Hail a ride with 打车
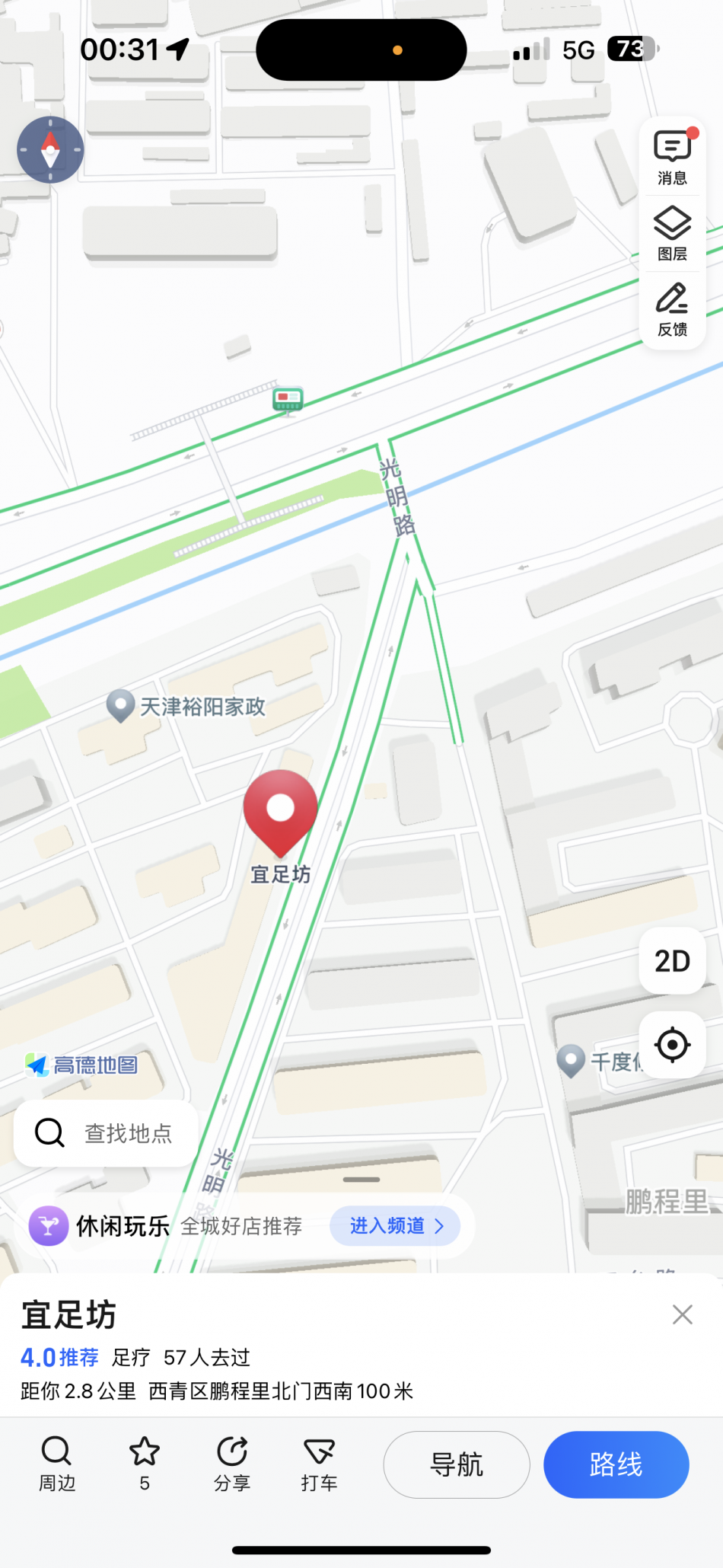The height and width of the screenshot is (1568, 723). pyautogui.click(x=319, y=1464)
